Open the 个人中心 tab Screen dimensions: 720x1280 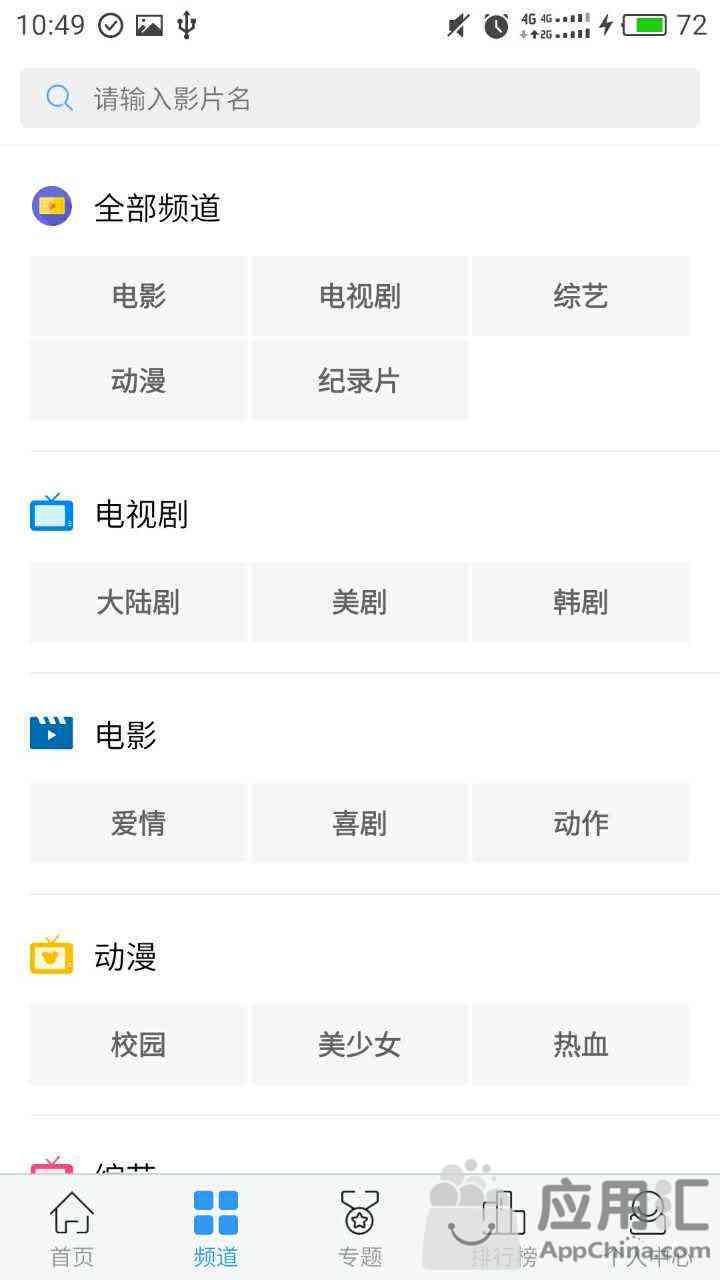pyautogui.click(x=648, y=1228)
